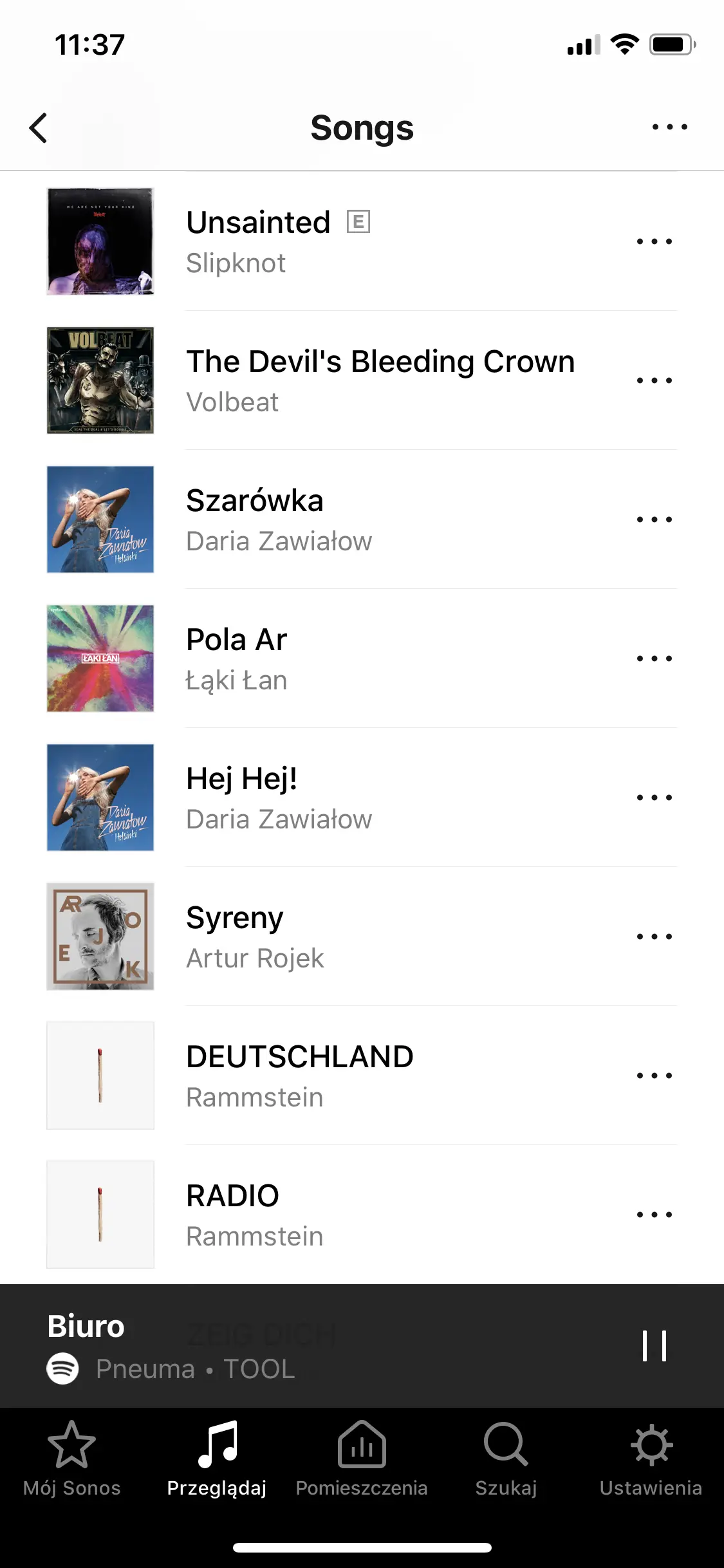Go to the Szukaj search tab

point(506,1459)
